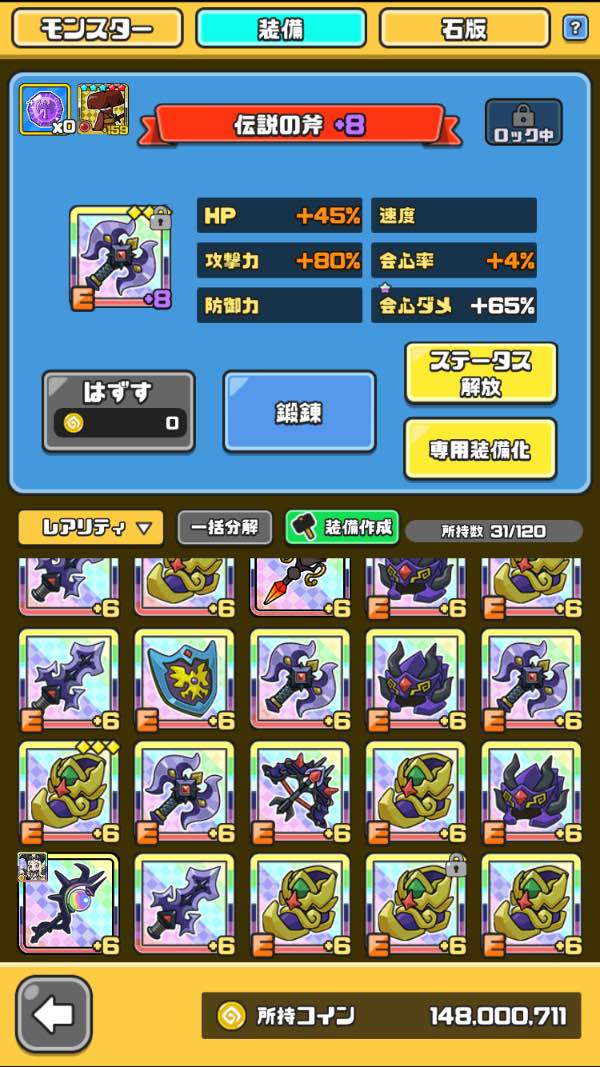Open the equipped monster icon with 159
Image resolution: width=600 pixels, height=1067 pixels.
103,109
